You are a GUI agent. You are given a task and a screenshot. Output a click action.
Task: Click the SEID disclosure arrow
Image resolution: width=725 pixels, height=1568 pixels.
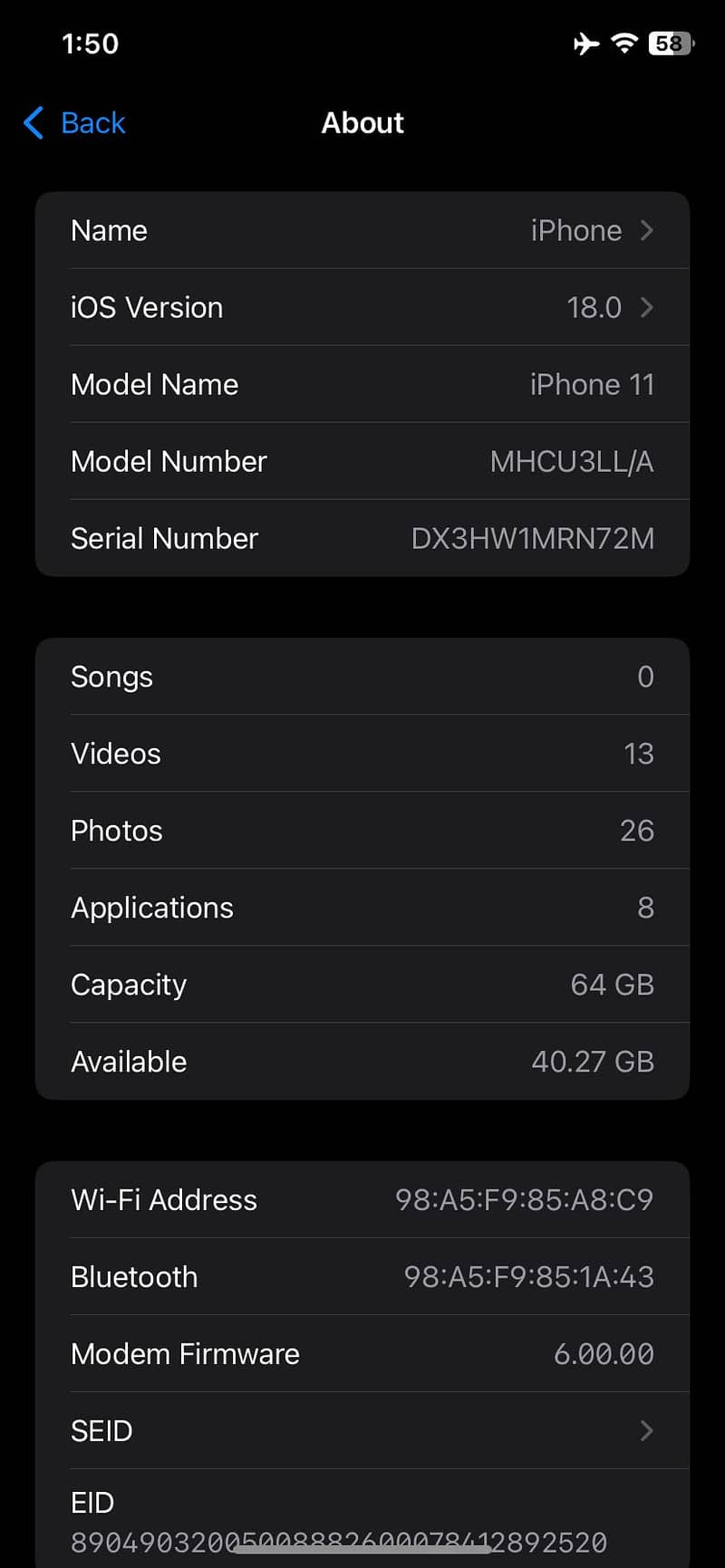[645, 1430]
